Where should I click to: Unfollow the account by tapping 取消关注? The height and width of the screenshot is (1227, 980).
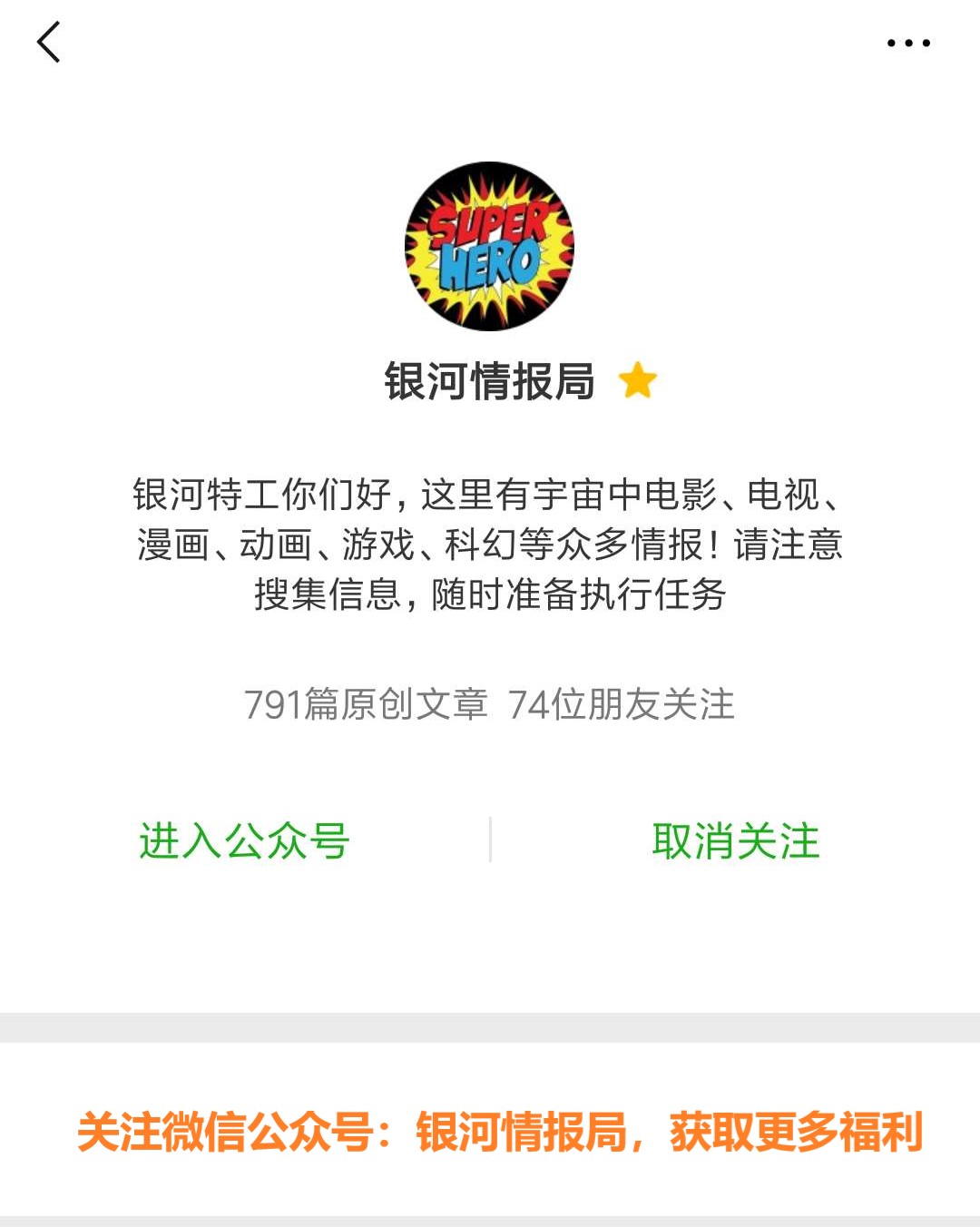735,842
